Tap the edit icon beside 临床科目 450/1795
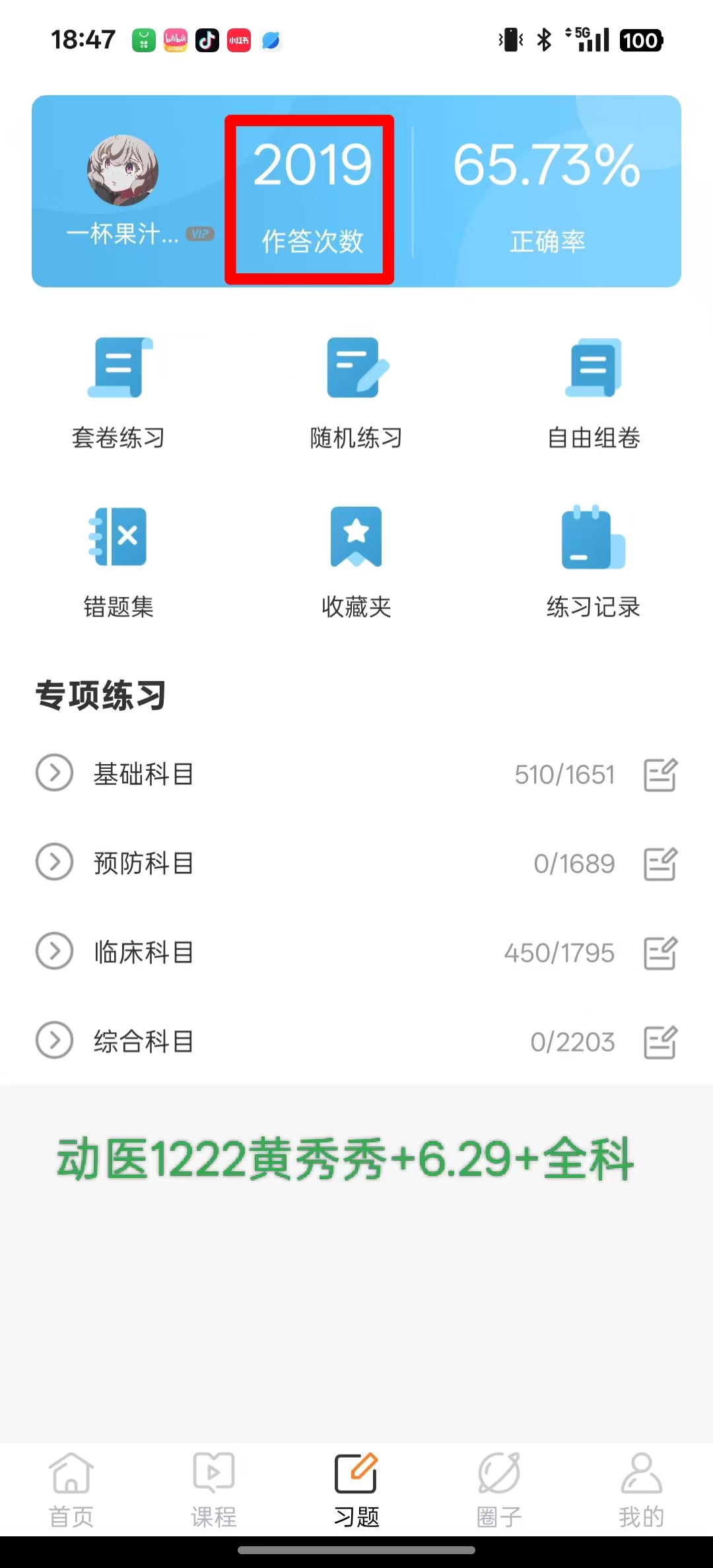This screenshot has height=1568, width=713. [660, 952]
